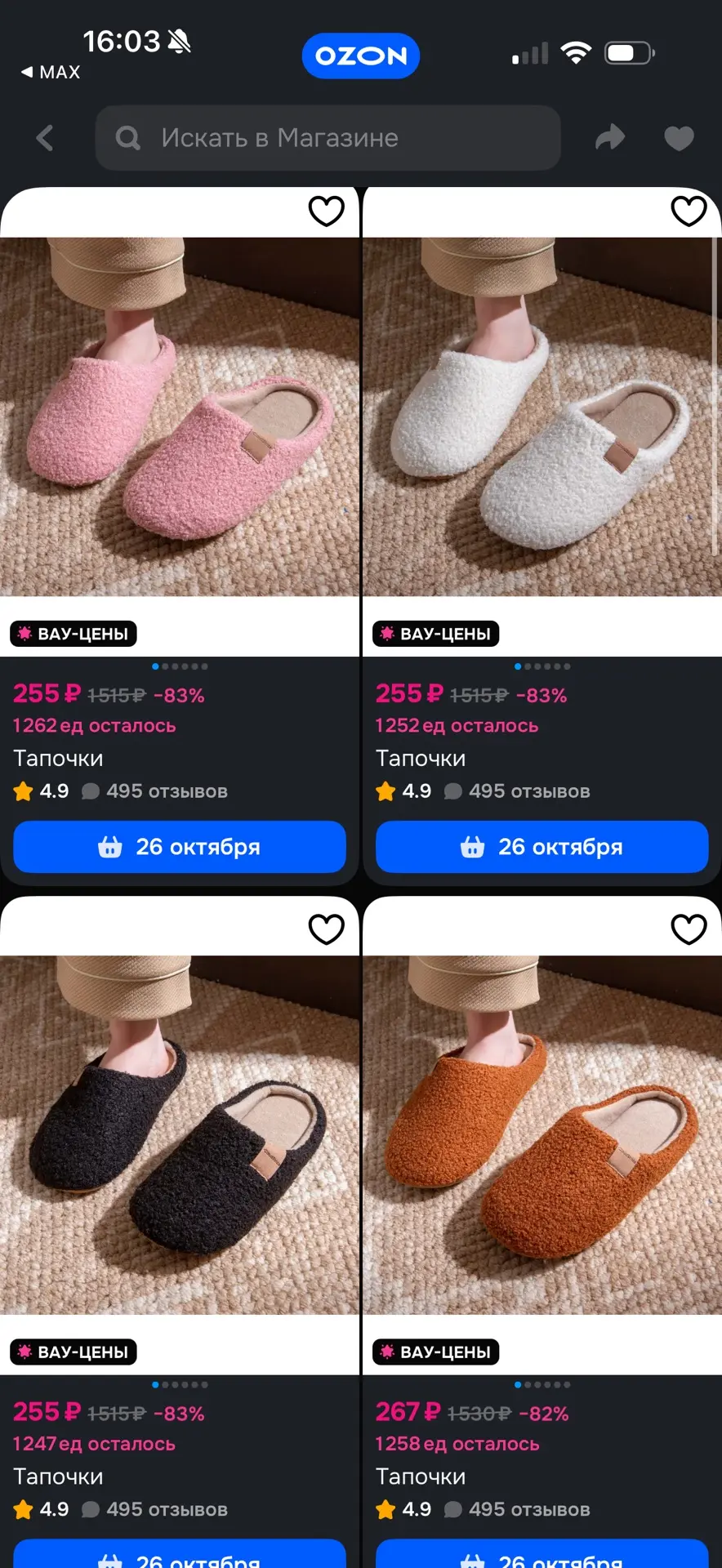This screenshot has width=722, height=1568.
Task: Open the "Искать в Магазине" search field
Action: tap(328, 138)
